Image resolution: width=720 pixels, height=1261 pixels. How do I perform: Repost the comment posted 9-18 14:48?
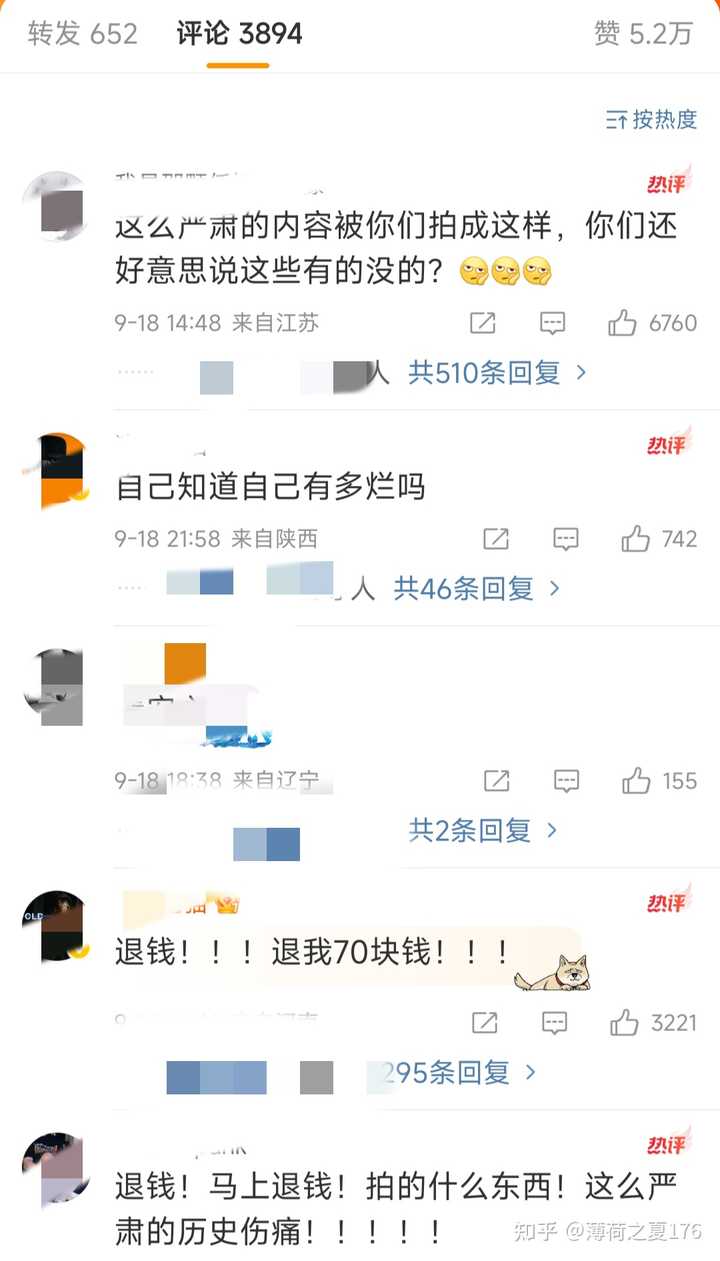483,323
